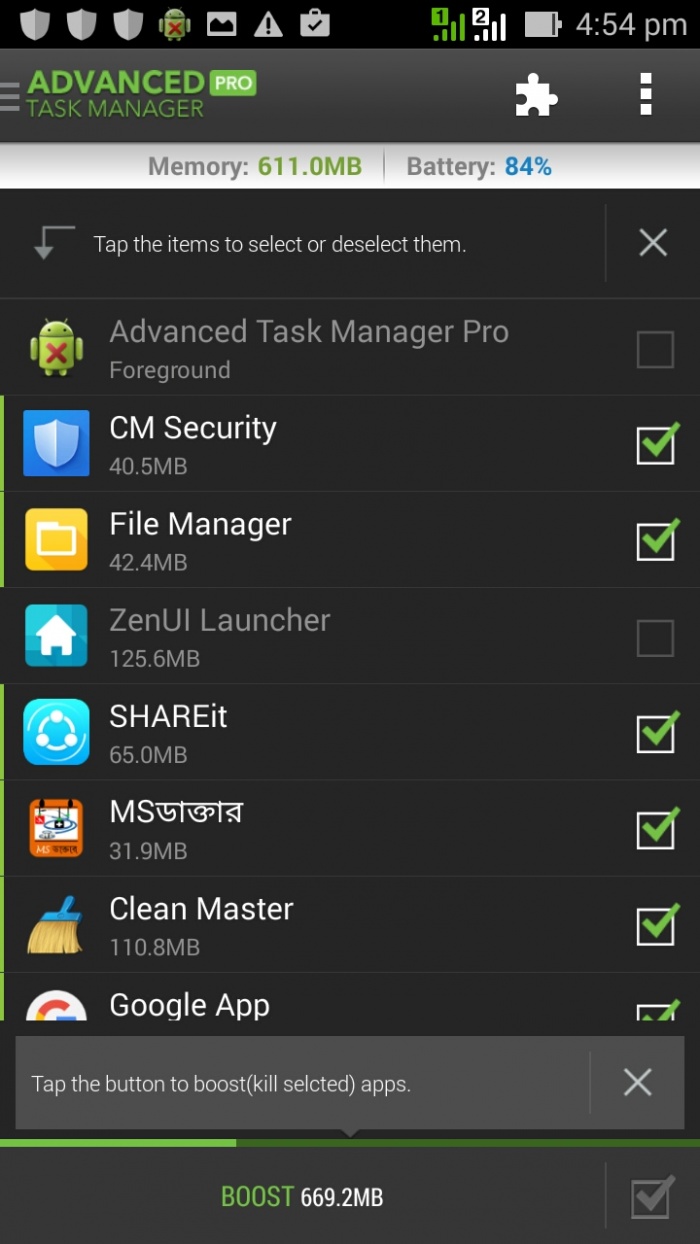The image size is (700, 1244).
Task: Tap the Google App row
Action: point(300,1004)
